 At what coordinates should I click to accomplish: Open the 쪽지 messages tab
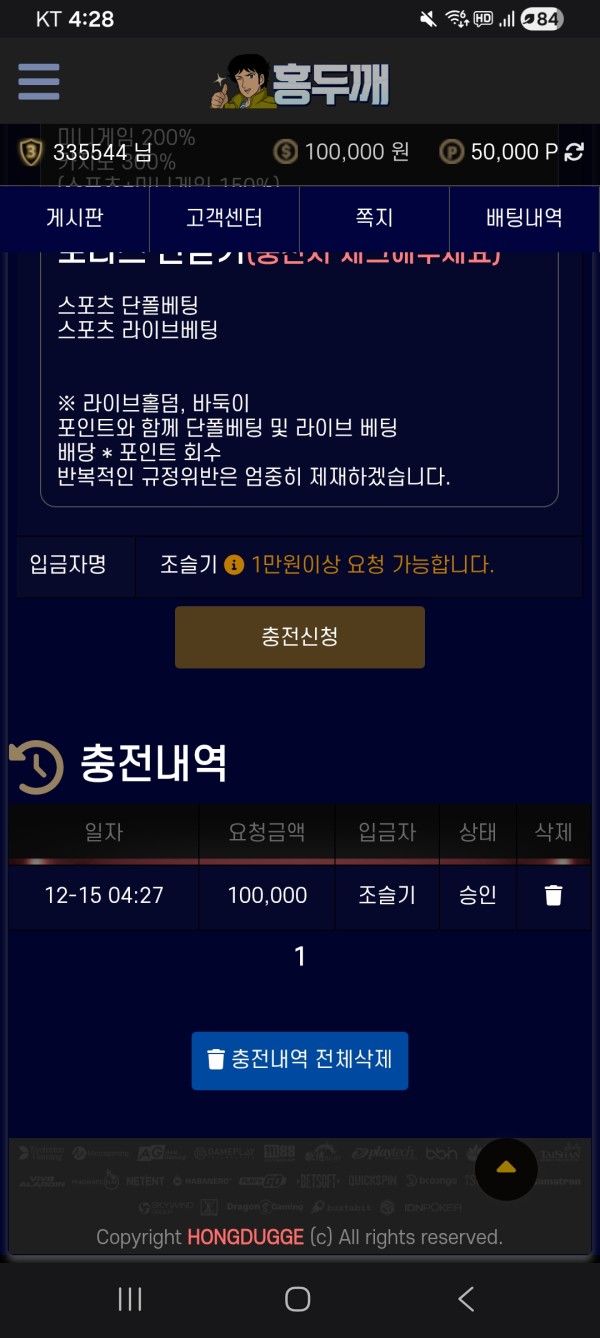pyautogui.click(x=374, y=217)
